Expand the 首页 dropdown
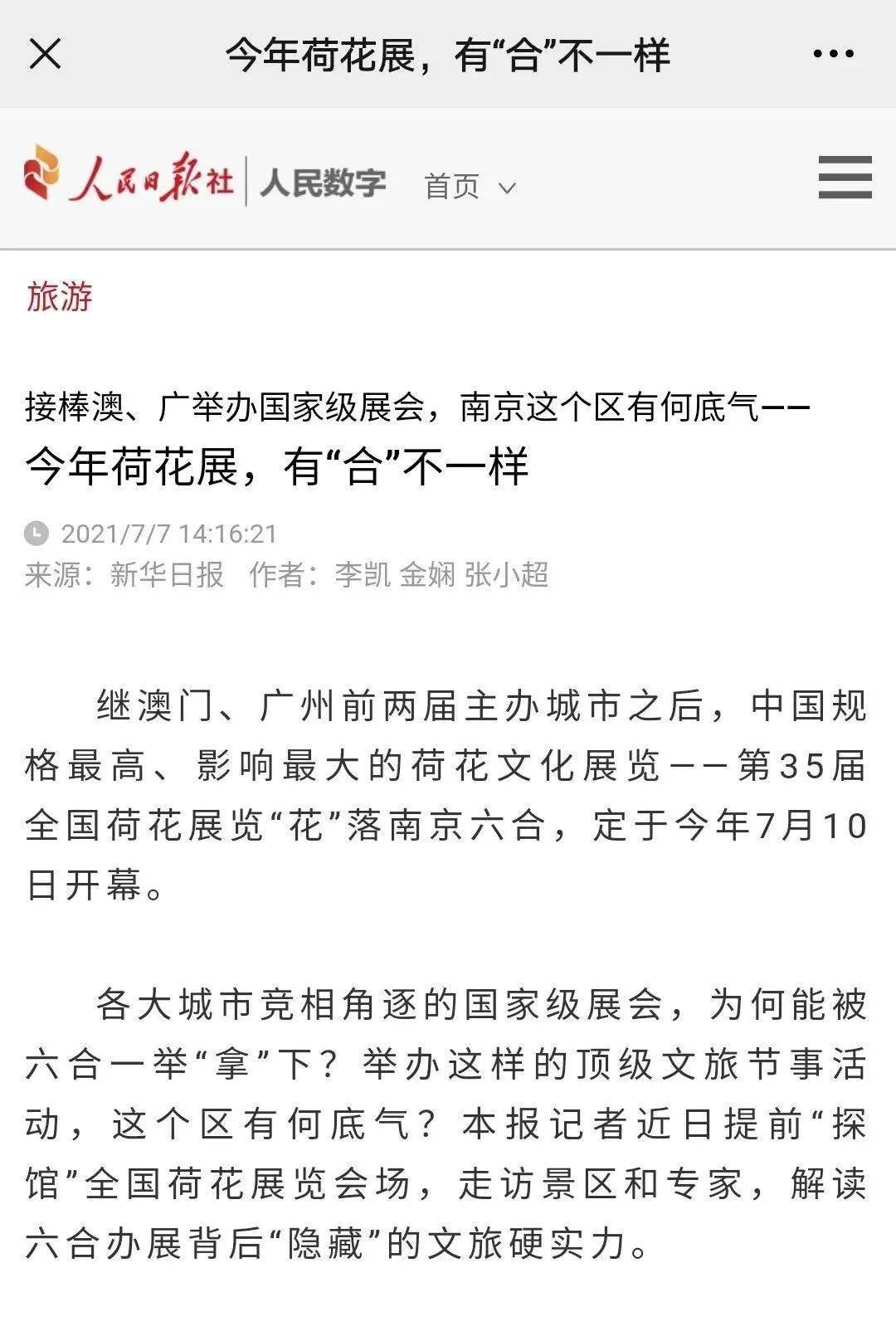This screenshot has width=896, height=1341. (x=470, y=186)
